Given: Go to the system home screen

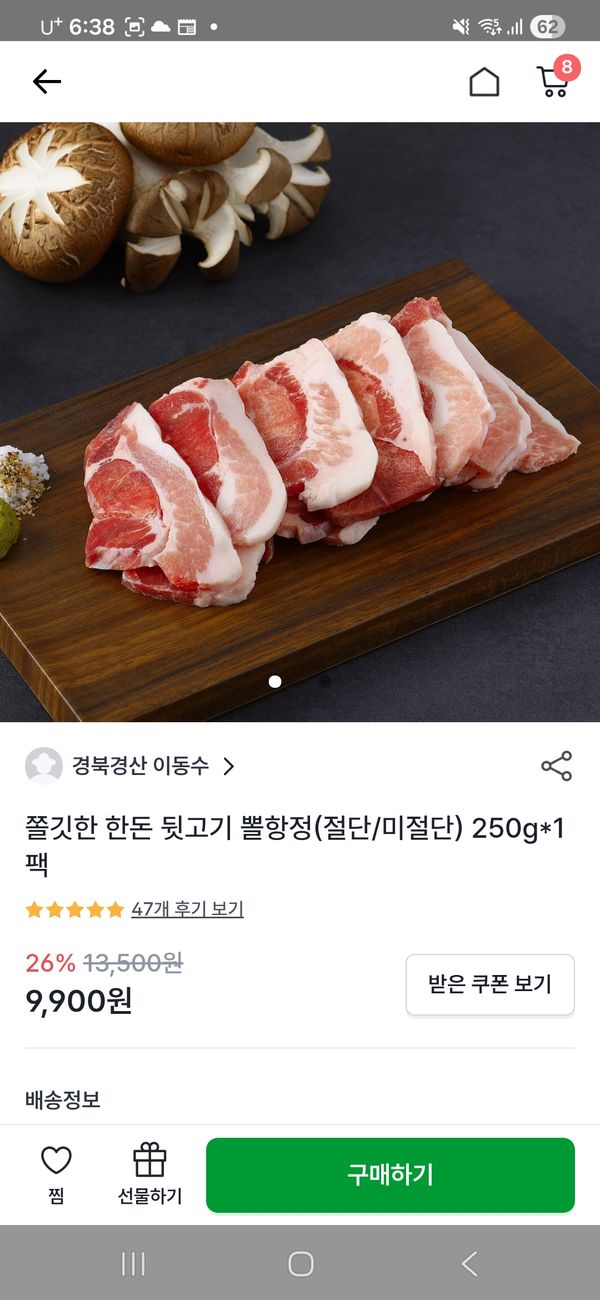Looking at the screenshot, I should (x=300, y=1264).
